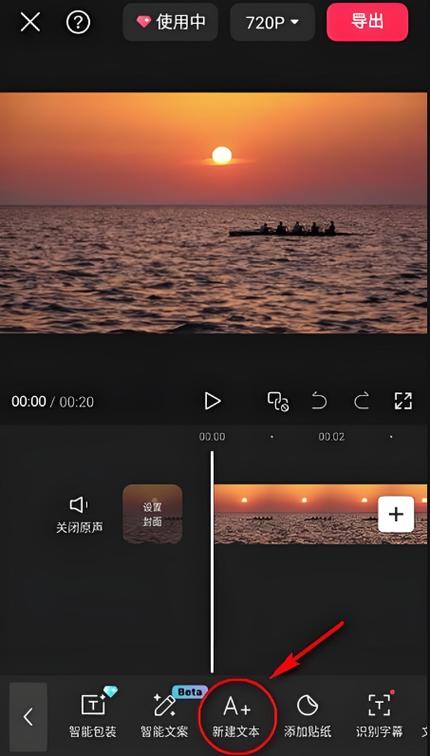Add a new clip with plus button
The width and height of the screenshot is (430, 756).
click(396, 514)
